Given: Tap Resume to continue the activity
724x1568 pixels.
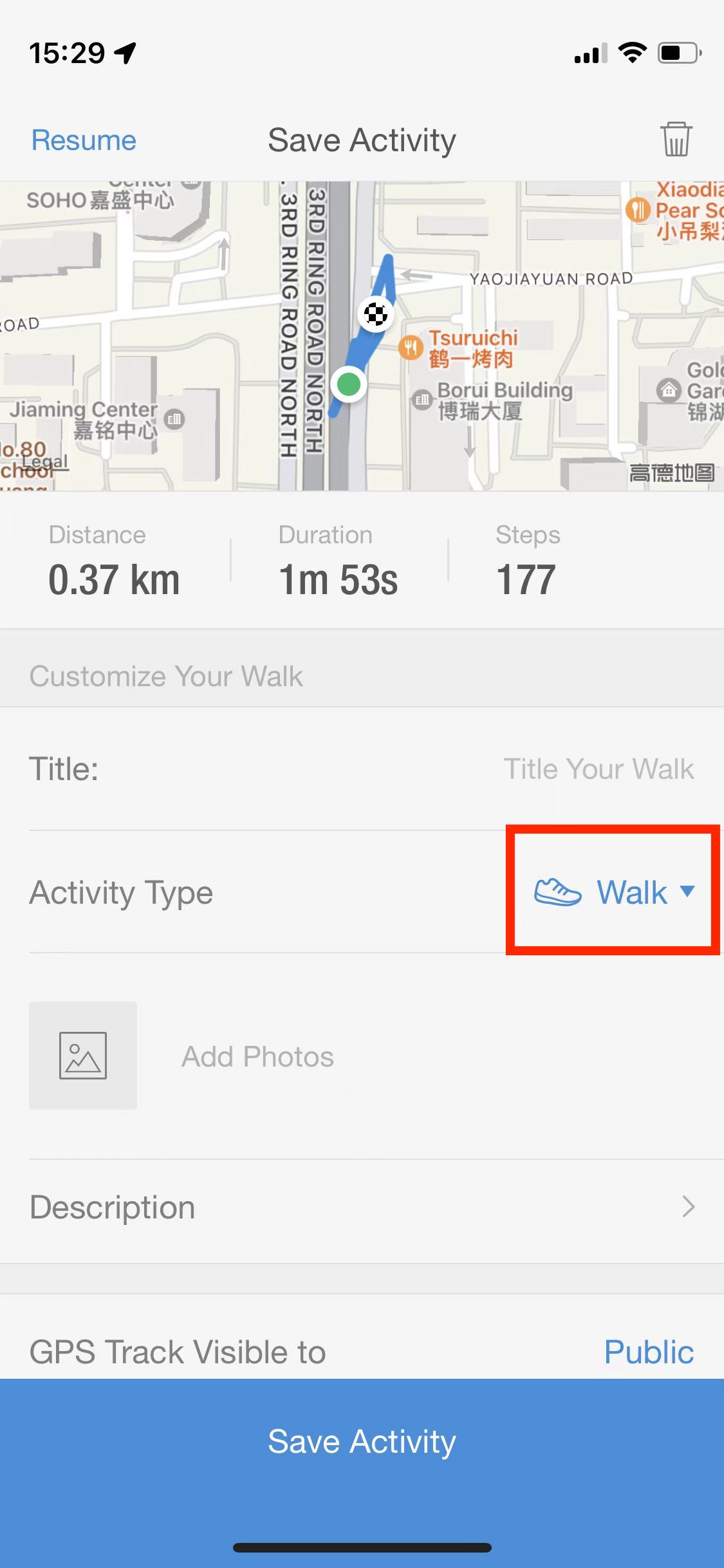Looking at the screenshot, I should [x=84, y=140].
